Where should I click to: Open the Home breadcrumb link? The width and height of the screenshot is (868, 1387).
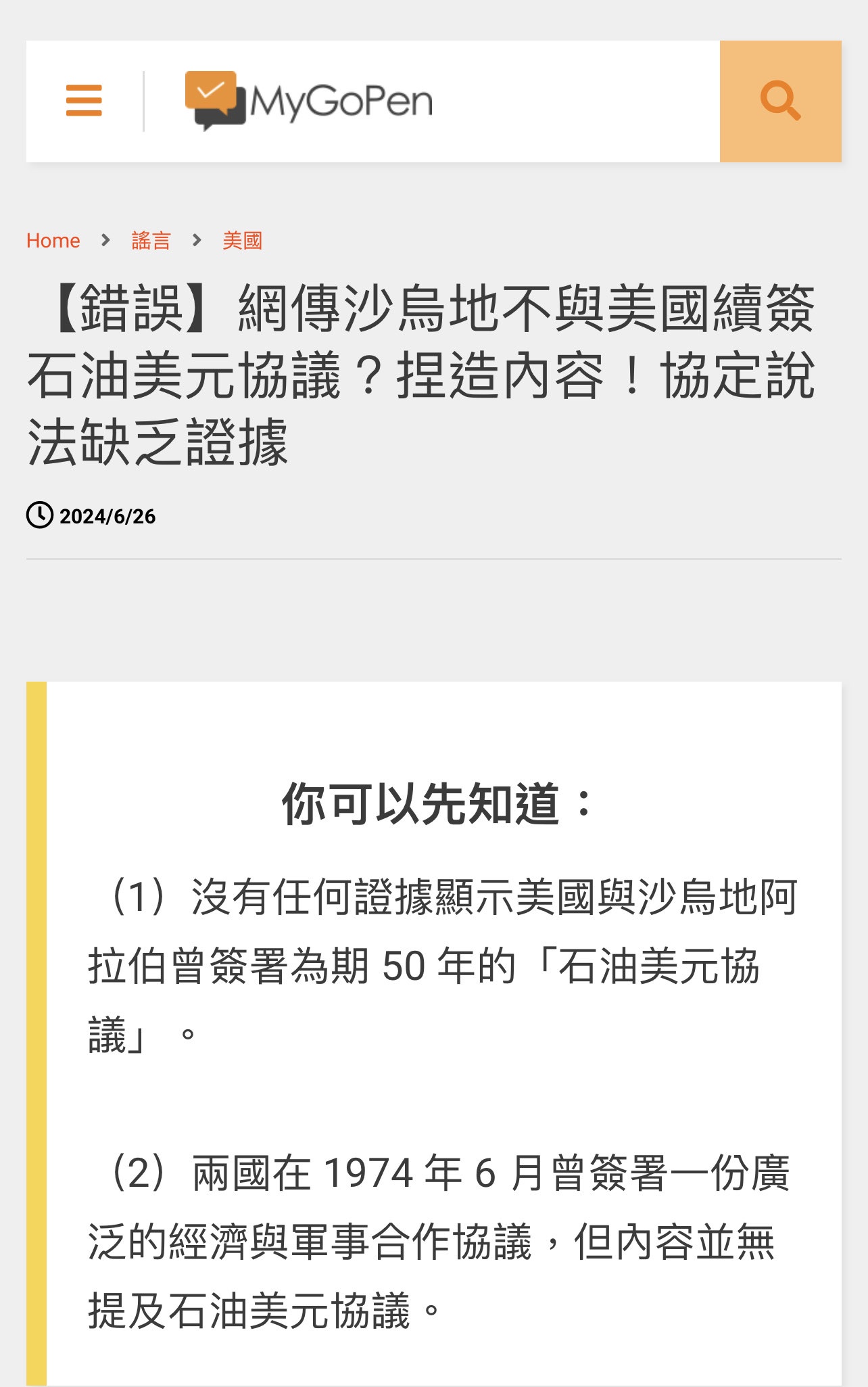tap(53, 241)
